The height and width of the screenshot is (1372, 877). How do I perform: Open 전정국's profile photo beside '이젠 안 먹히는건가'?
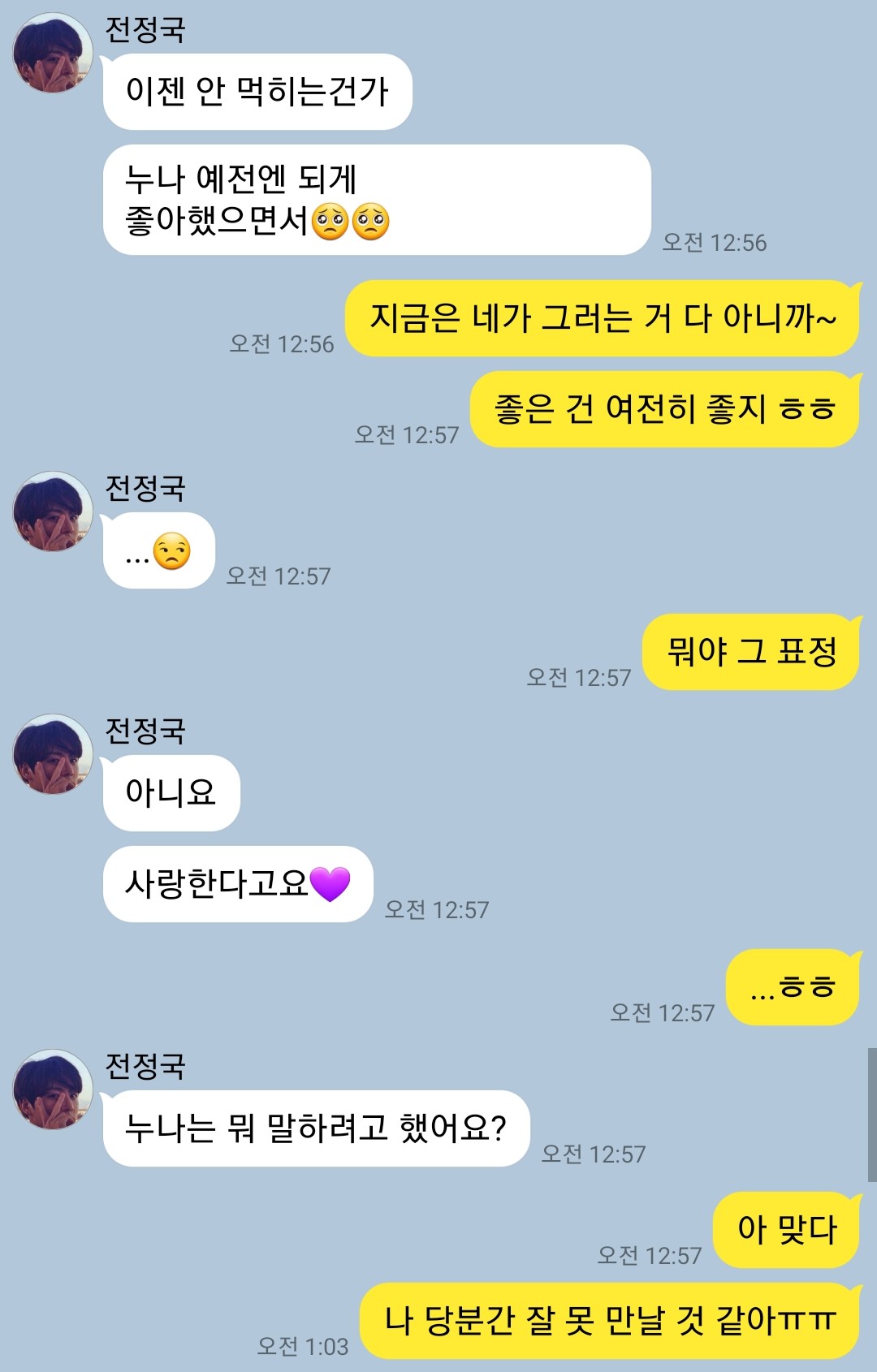point(53,53)
